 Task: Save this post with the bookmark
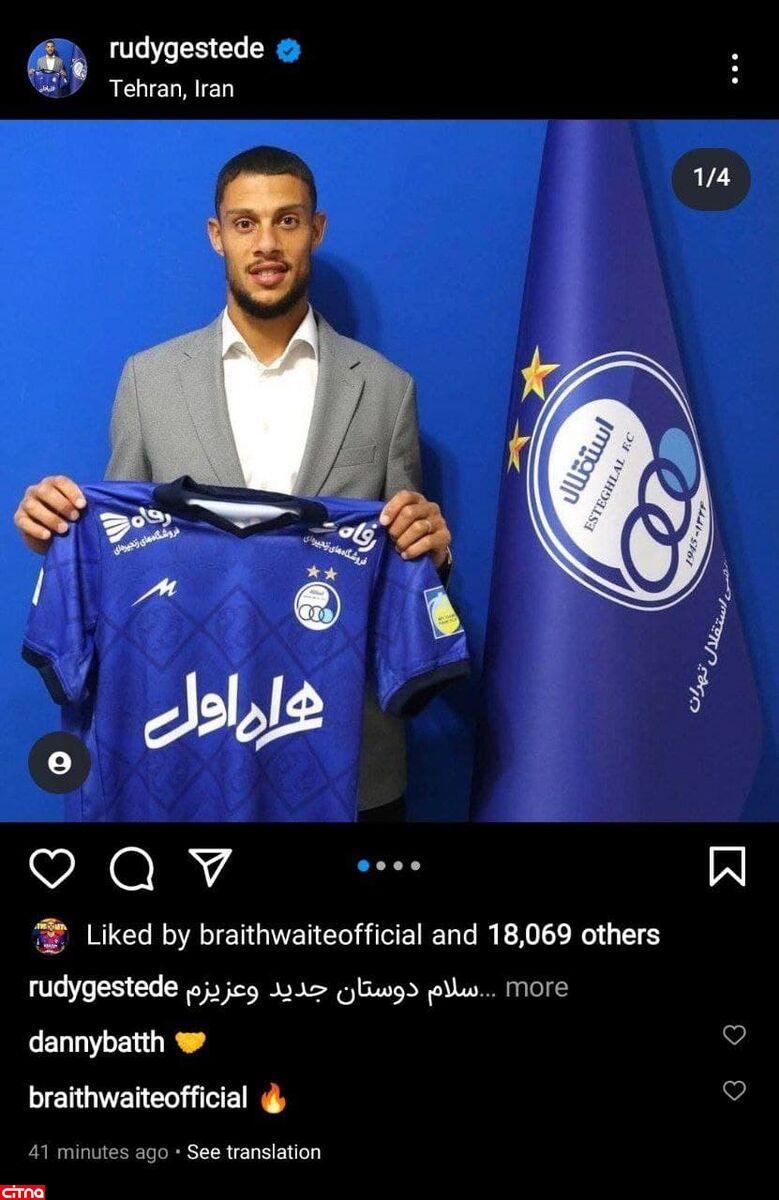pyautogui.click(x=727, y=867)
